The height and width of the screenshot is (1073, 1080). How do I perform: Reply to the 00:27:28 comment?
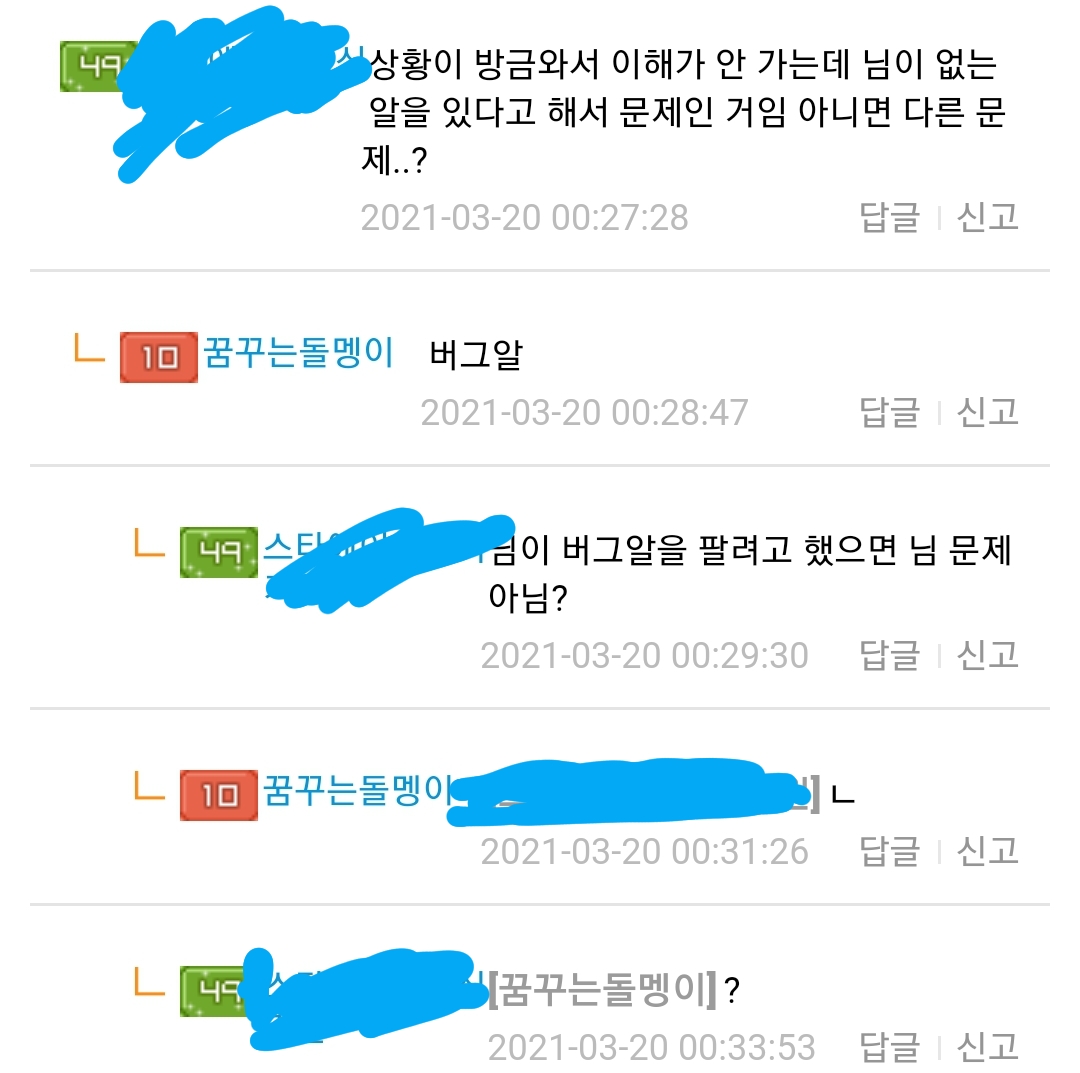click(x=889, y=217)
